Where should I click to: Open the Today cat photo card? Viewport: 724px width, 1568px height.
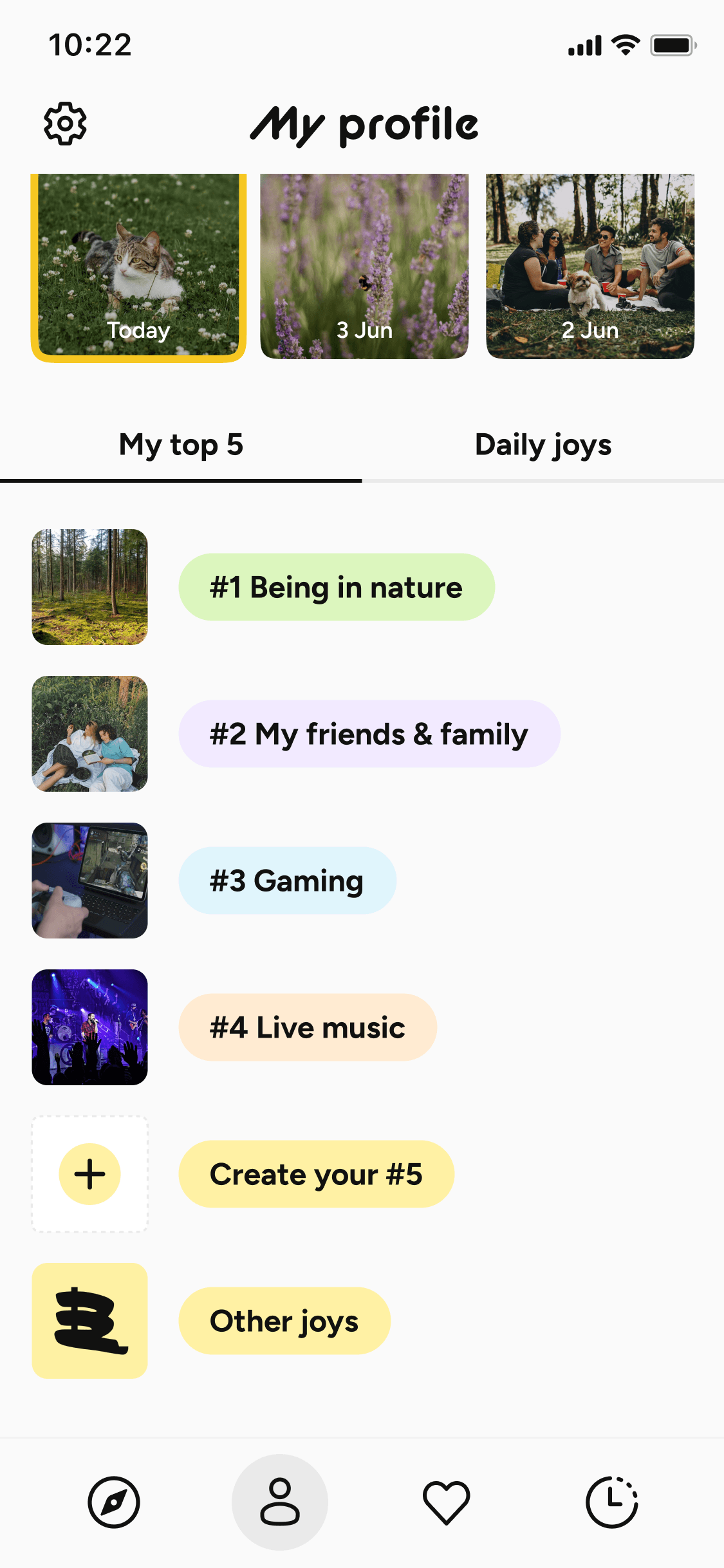[x=138, y=266]
